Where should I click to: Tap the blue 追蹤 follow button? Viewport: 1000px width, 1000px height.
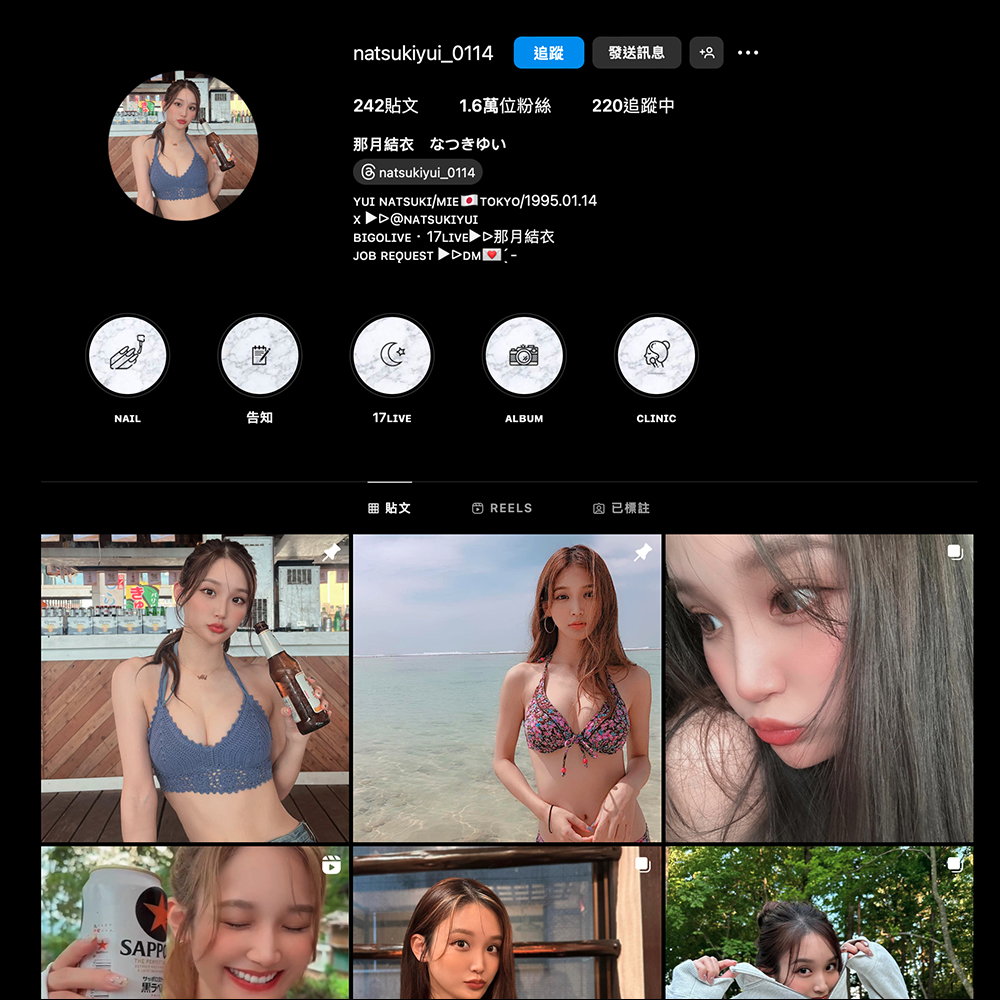pos(548,53)
